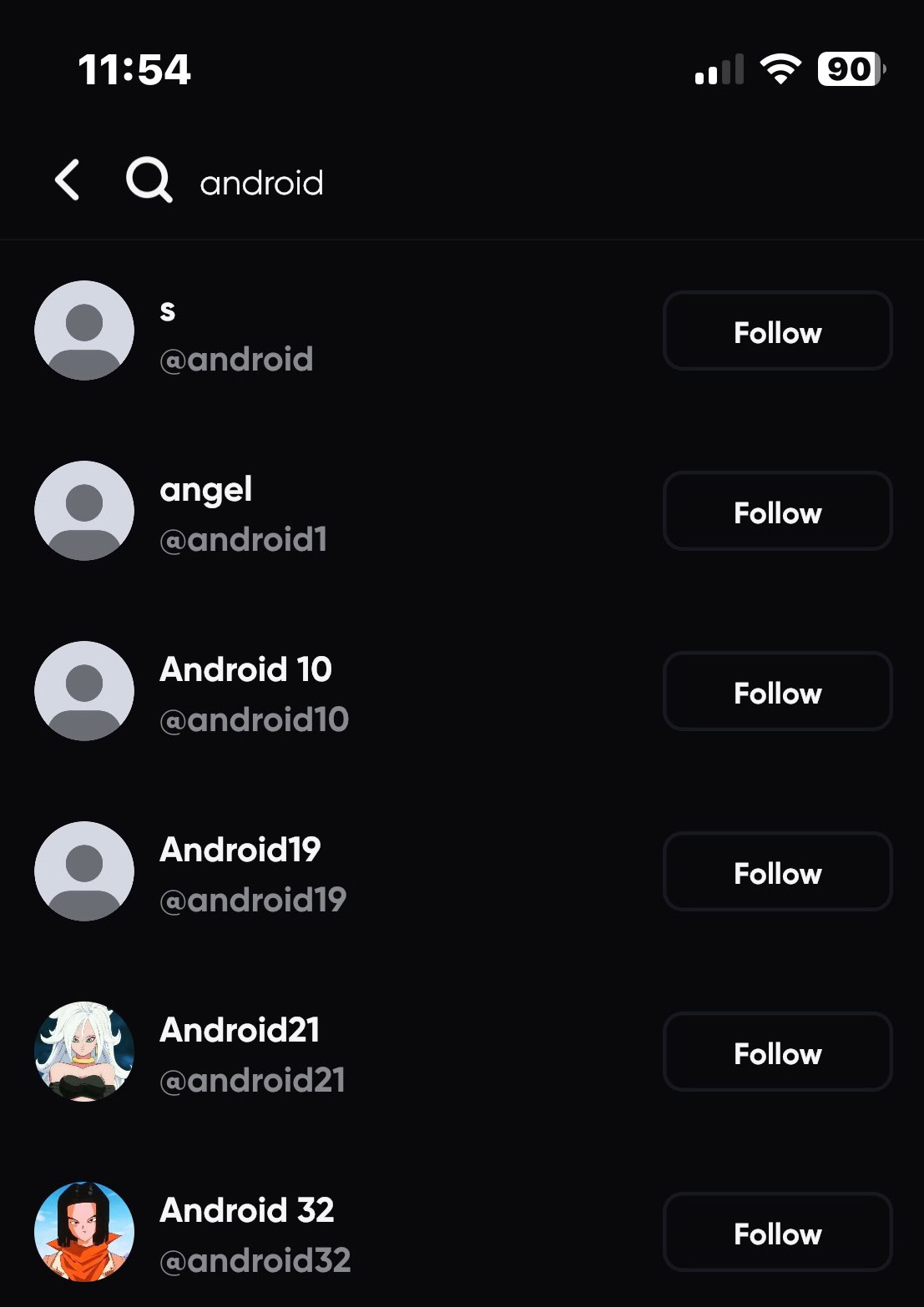View the Android 10 profile
Screen dimensions: 924x1307
click(253, 694)
